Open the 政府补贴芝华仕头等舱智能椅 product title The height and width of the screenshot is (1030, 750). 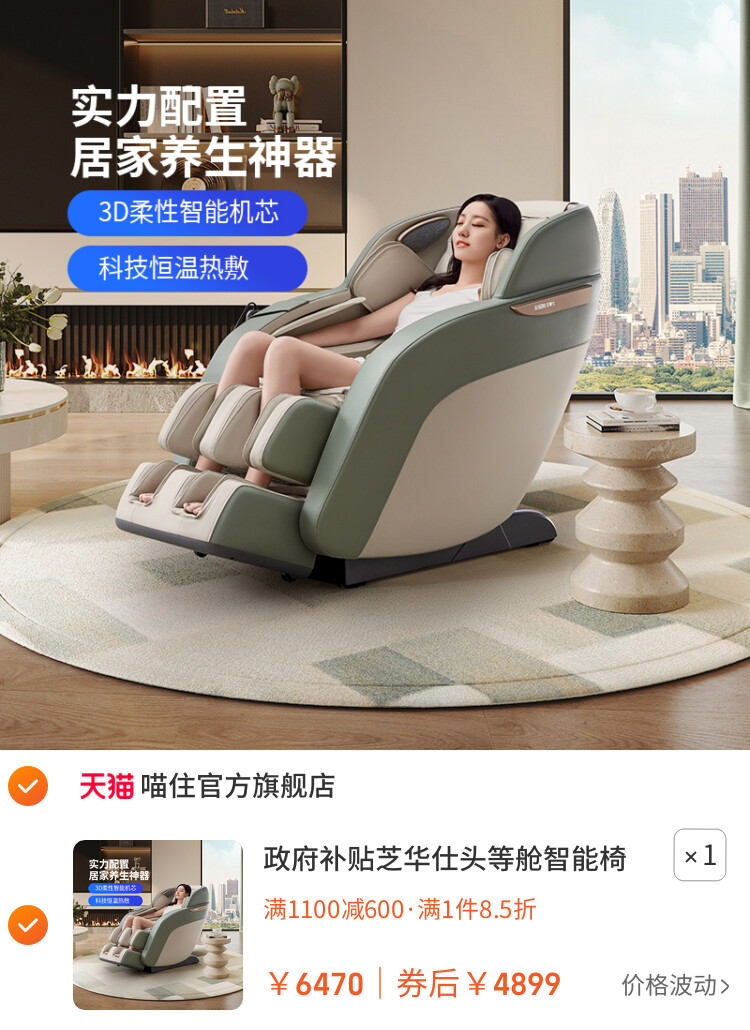(x=445, y=858)
